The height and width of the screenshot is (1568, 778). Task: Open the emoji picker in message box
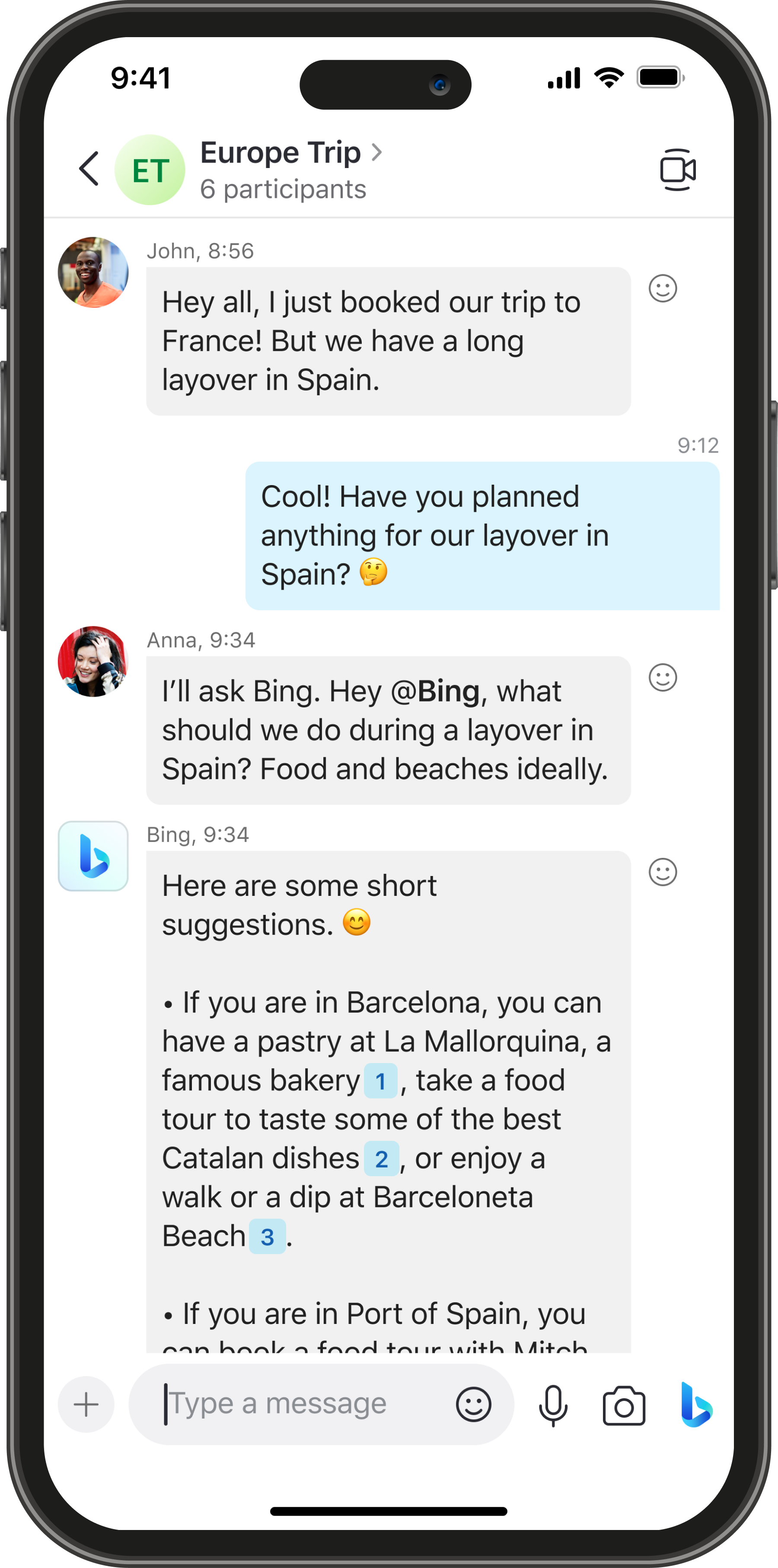473,1405
